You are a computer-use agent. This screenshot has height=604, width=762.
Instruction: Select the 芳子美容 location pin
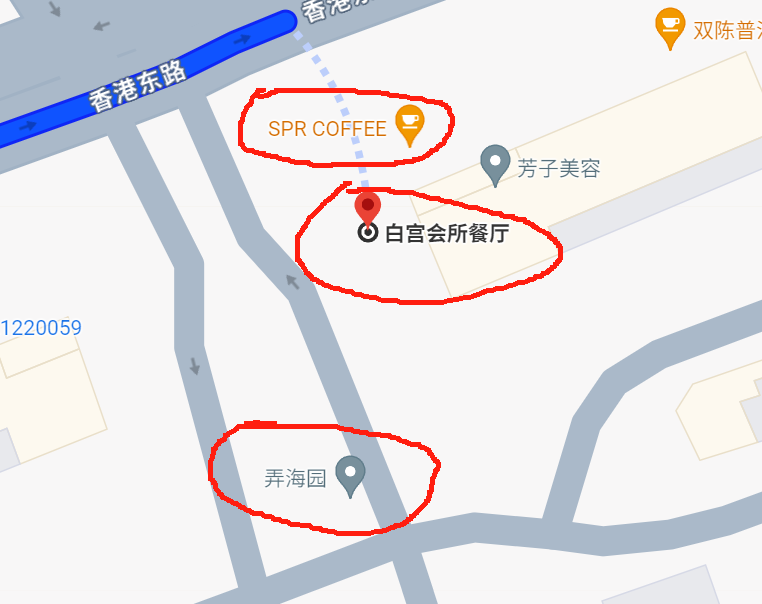point(495,163)
